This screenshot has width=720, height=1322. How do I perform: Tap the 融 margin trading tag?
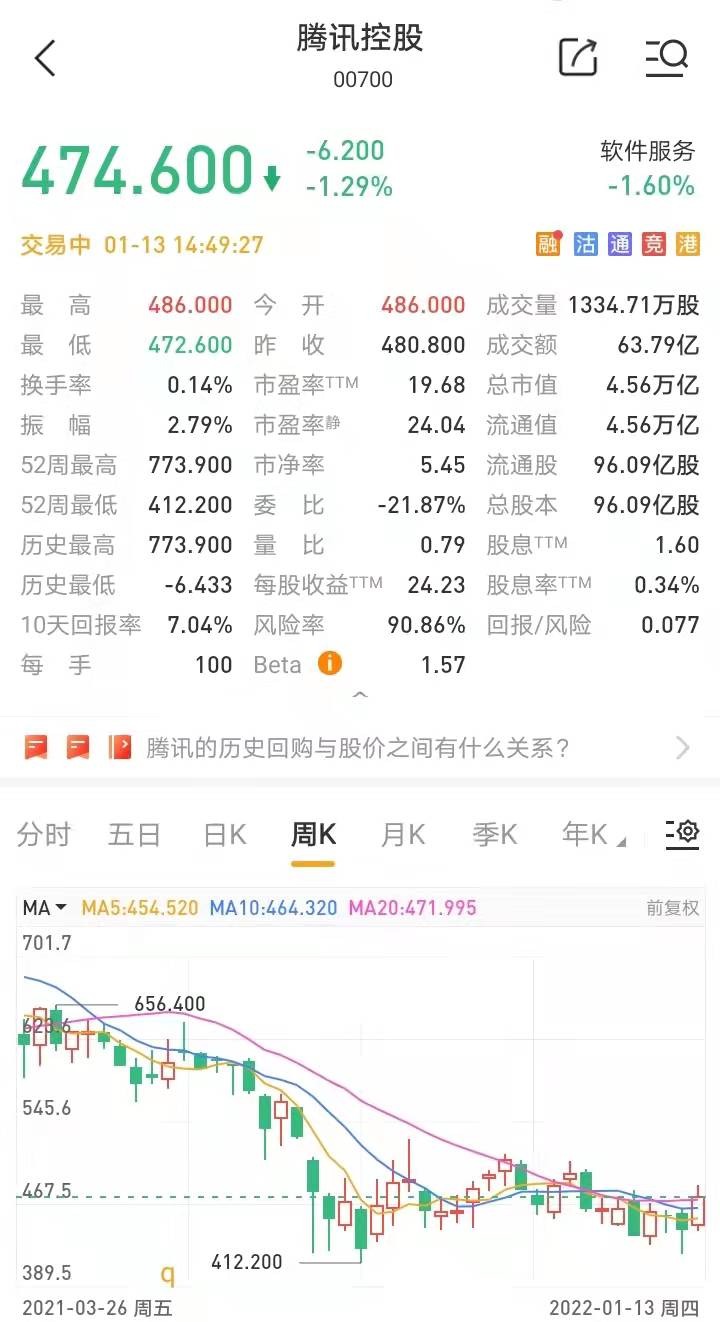pos(548,244)
